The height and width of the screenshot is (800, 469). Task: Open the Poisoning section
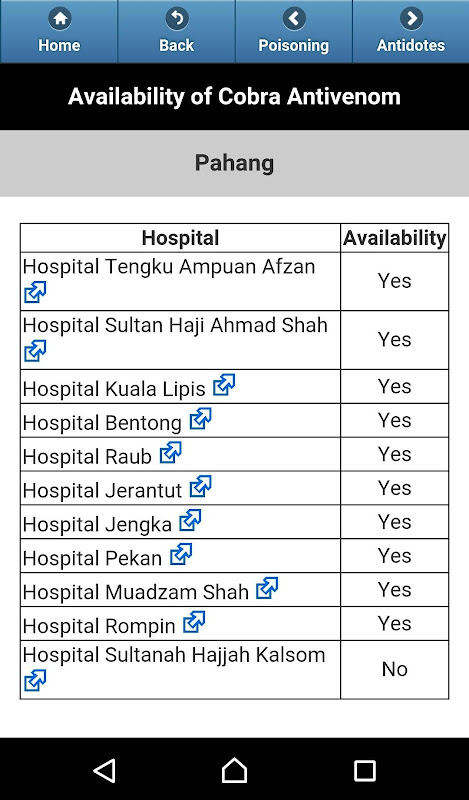(x=293, y=32)
